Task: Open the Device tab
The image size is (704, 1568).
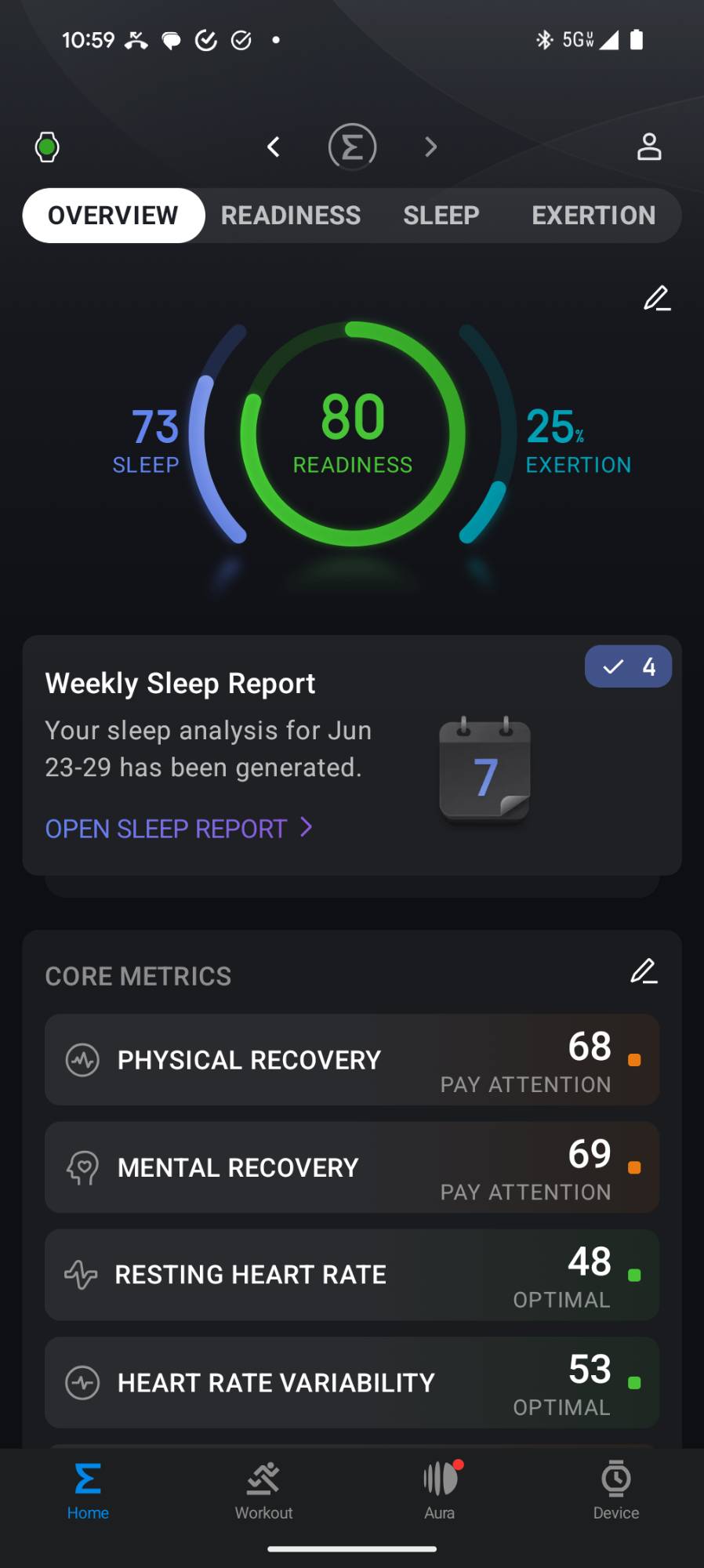Action: coord(616,1491)
